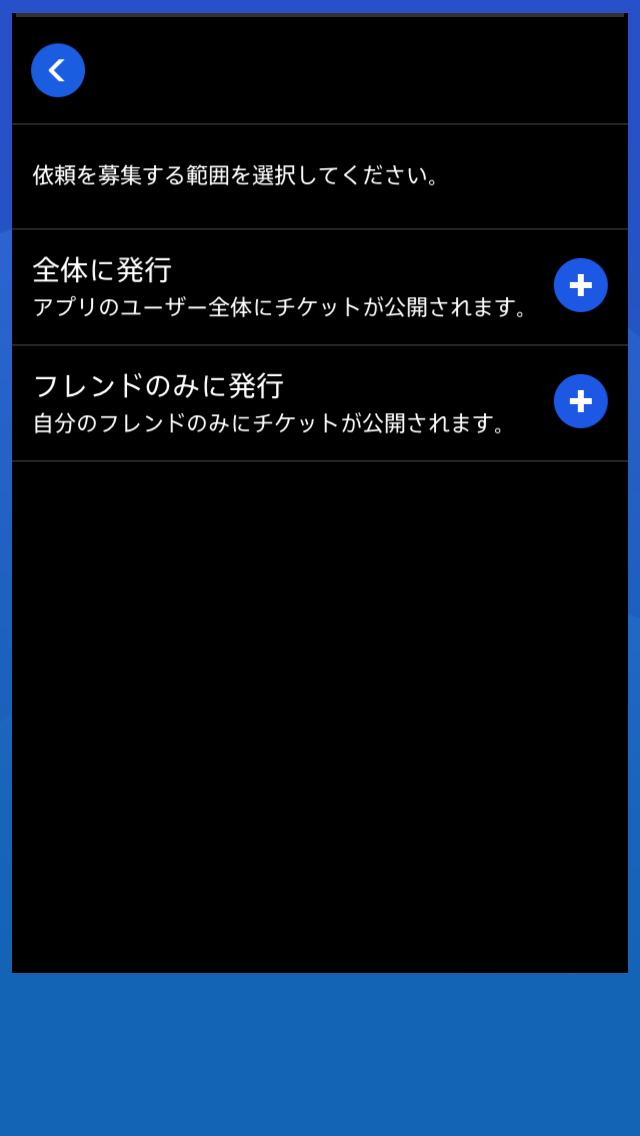Go back with the top arrow button

[x=58, y=70]
